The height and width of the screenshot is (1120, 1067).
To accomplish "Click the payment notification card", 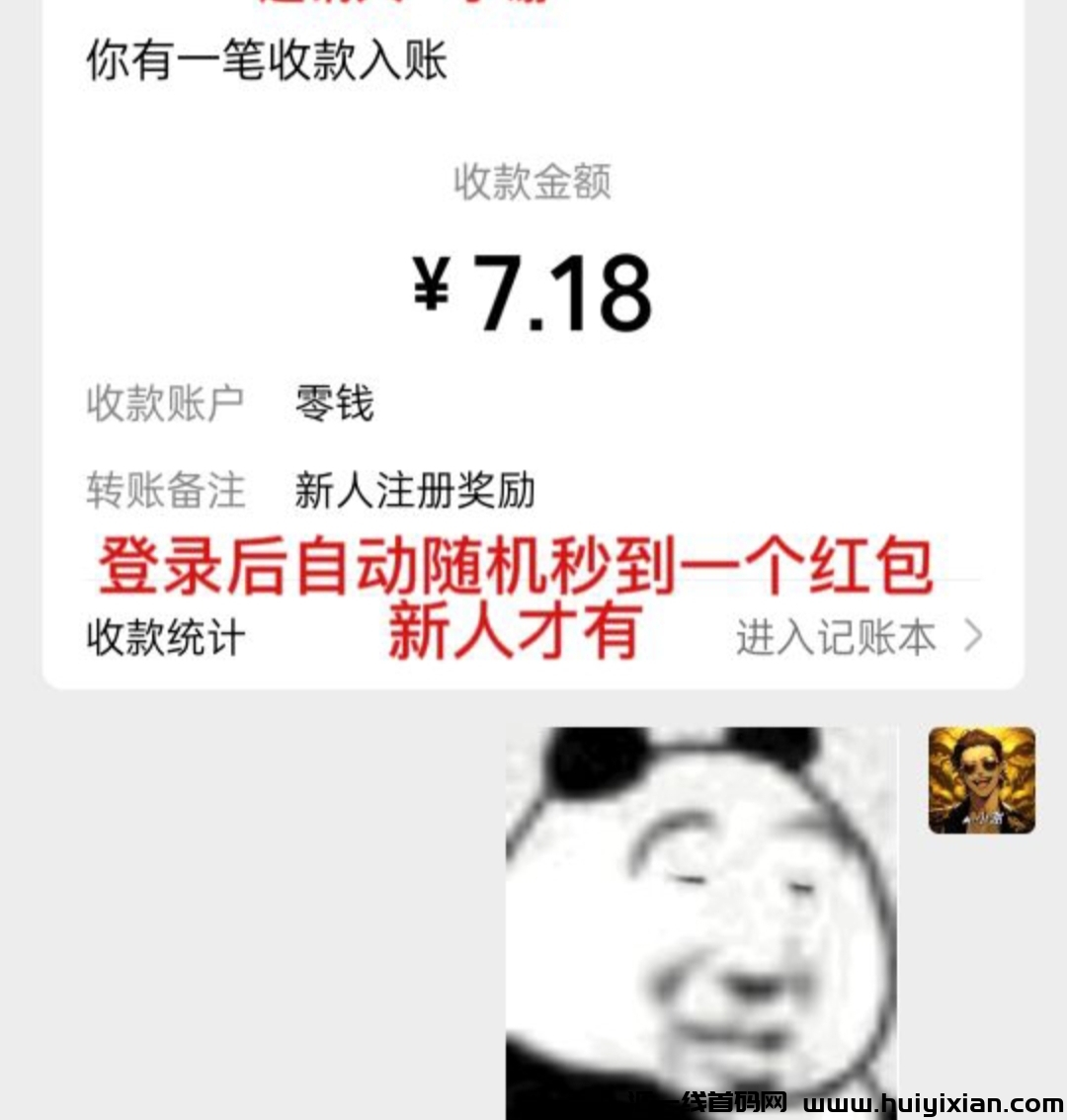I will [533, 346].
